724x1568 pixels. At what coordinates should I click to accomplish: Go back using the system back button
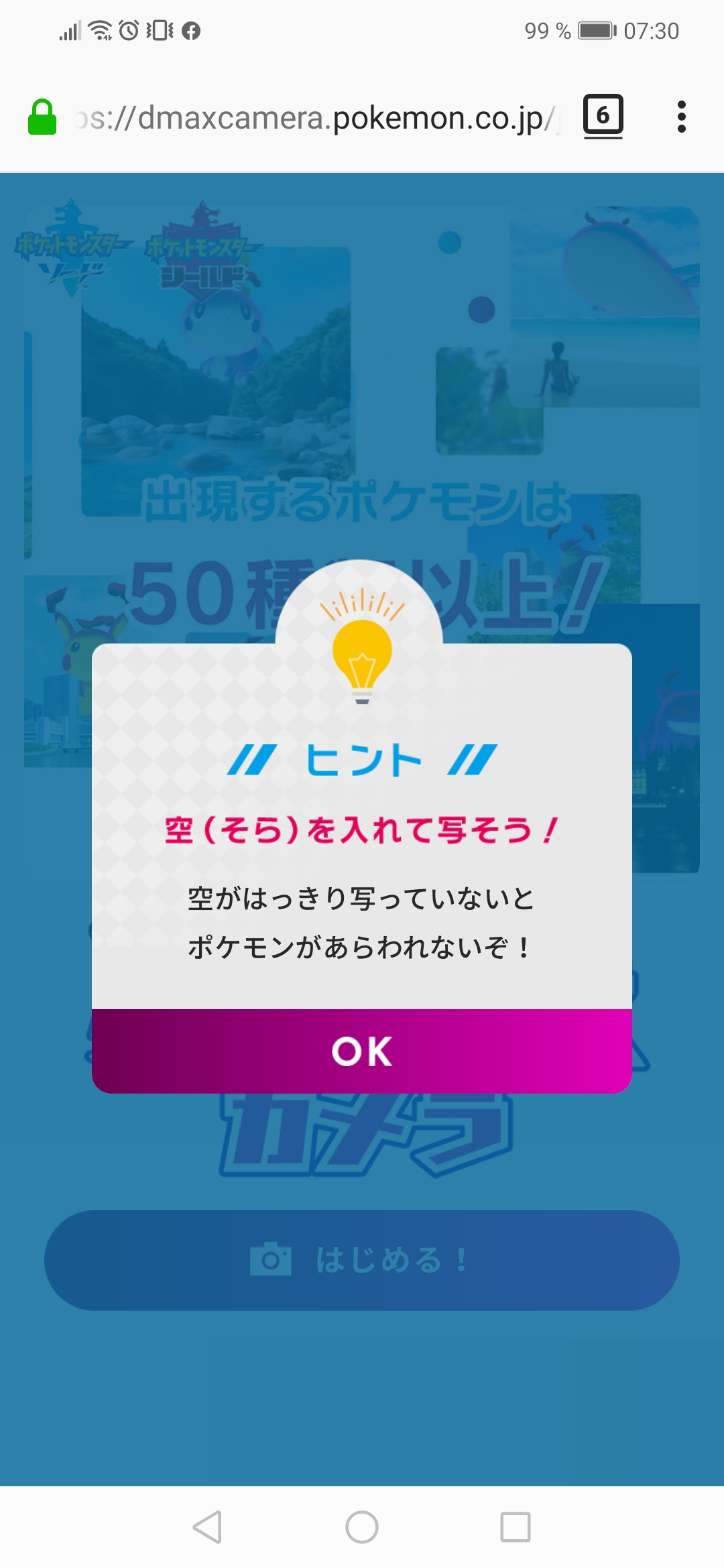(x=207, y=1527)
